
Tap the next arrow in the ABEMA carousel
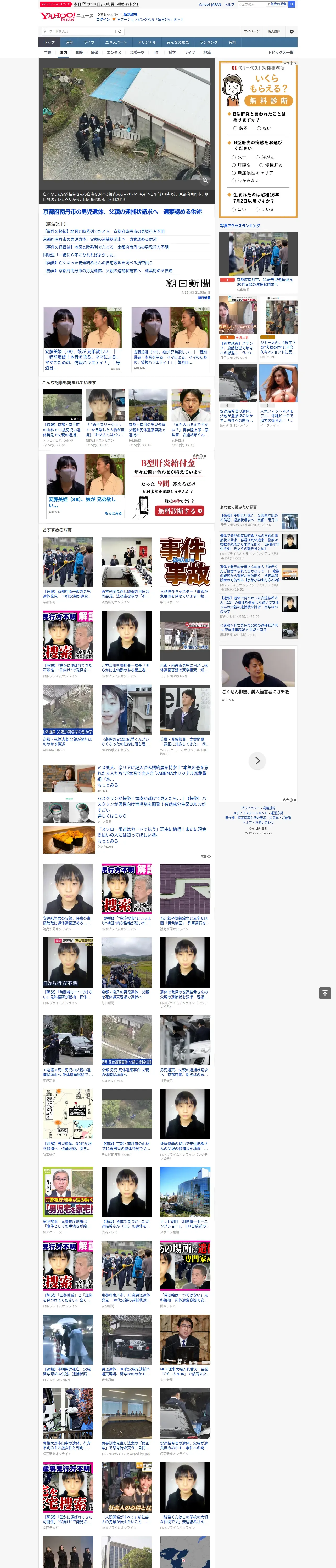[x=257, y=760]
